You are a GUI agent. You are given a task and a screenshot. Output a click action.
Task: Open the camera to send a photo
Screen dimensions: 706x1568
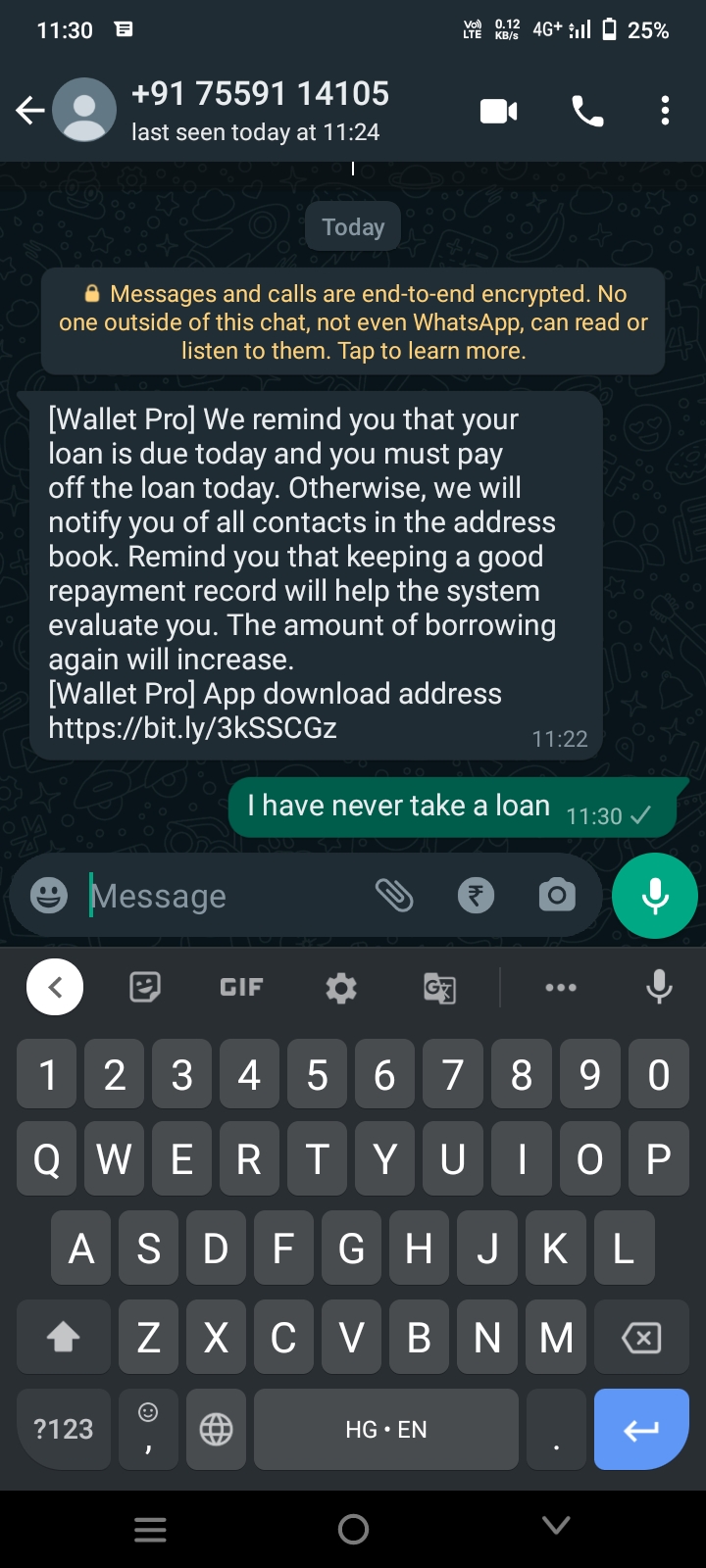point(556,895)
